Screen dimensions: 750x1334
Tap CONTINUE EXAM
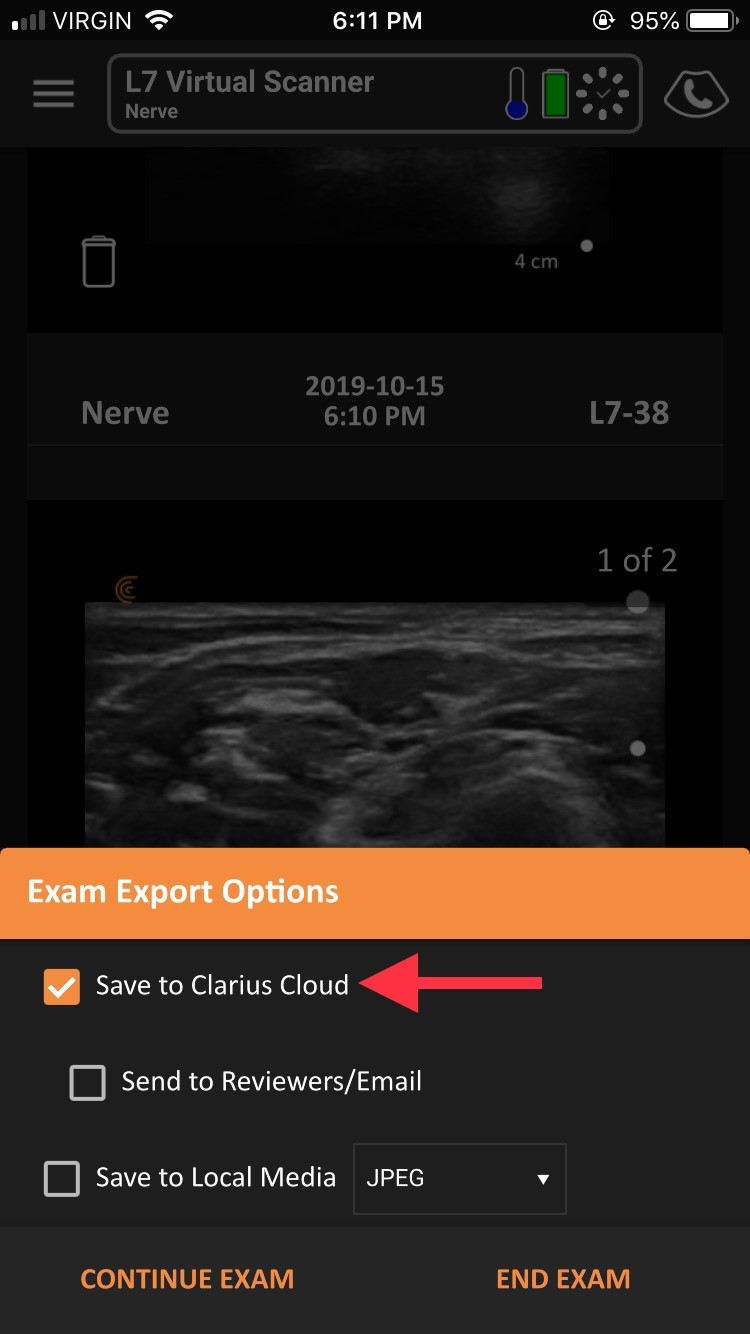pyautogui.click(x=187, y=1279)
